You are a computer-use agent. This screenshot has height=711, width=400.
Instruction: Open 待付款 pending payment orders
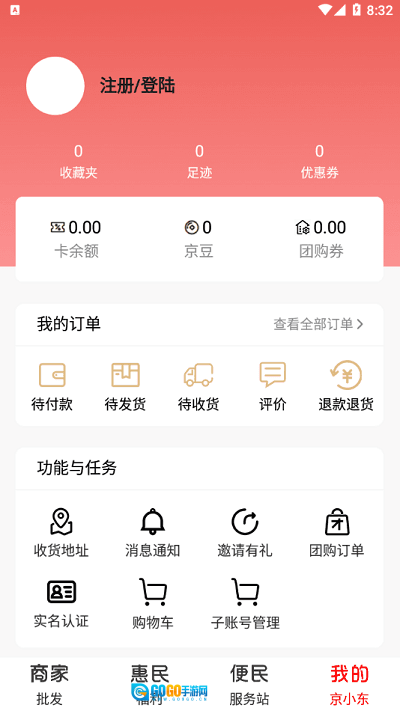click(52, 386)
